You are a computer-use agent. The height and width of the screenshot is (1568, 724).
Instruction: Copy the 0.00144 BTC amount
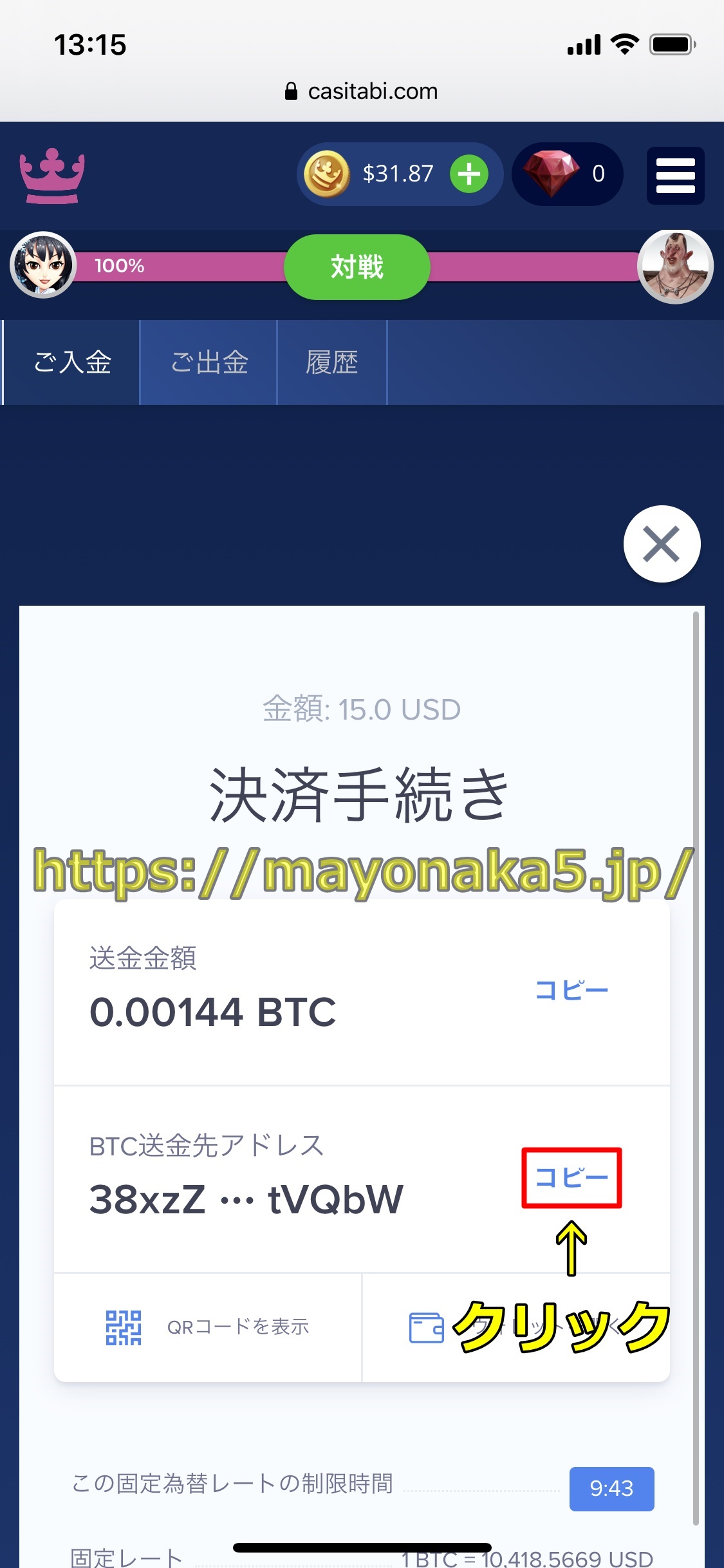point(571,990)
